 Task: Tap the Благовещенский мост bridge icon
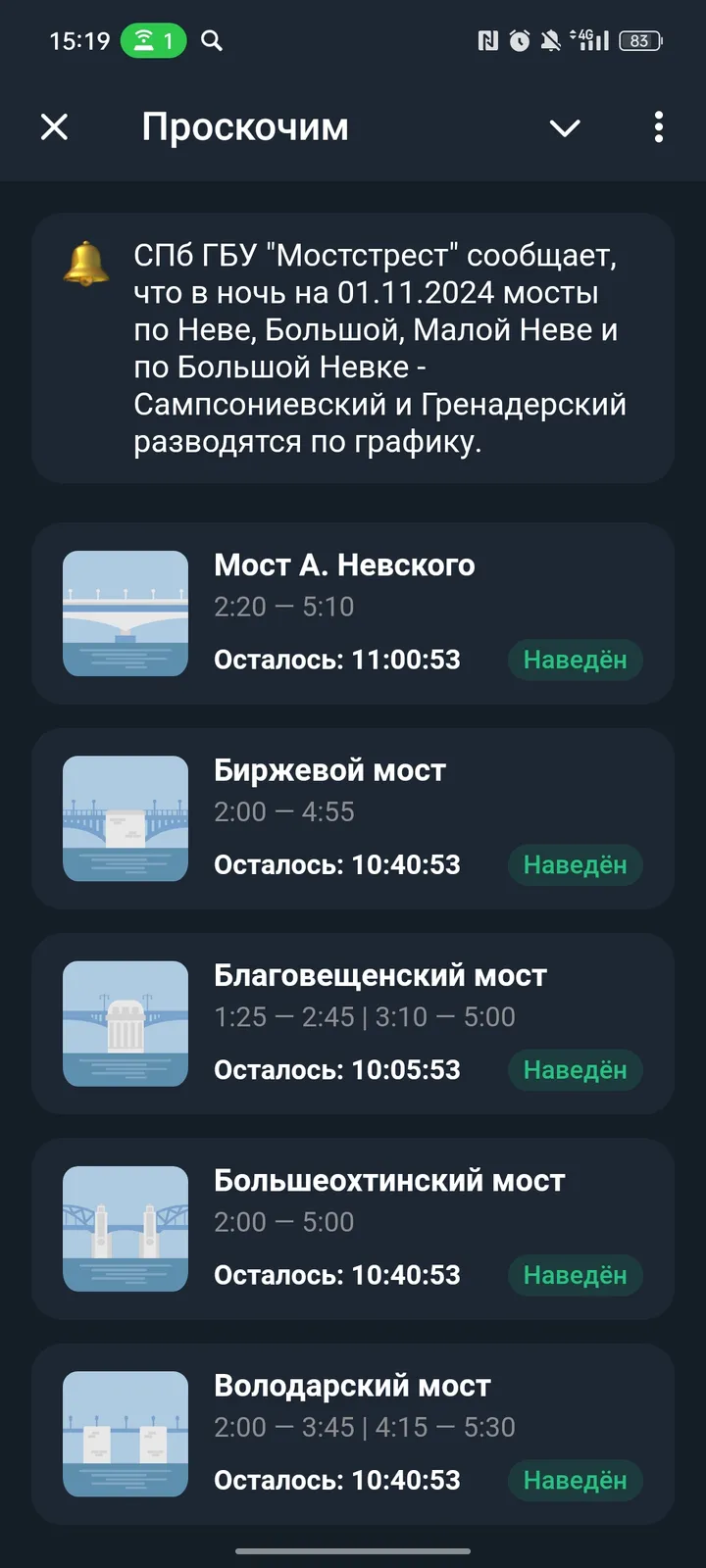click(x=126, y=1023)
